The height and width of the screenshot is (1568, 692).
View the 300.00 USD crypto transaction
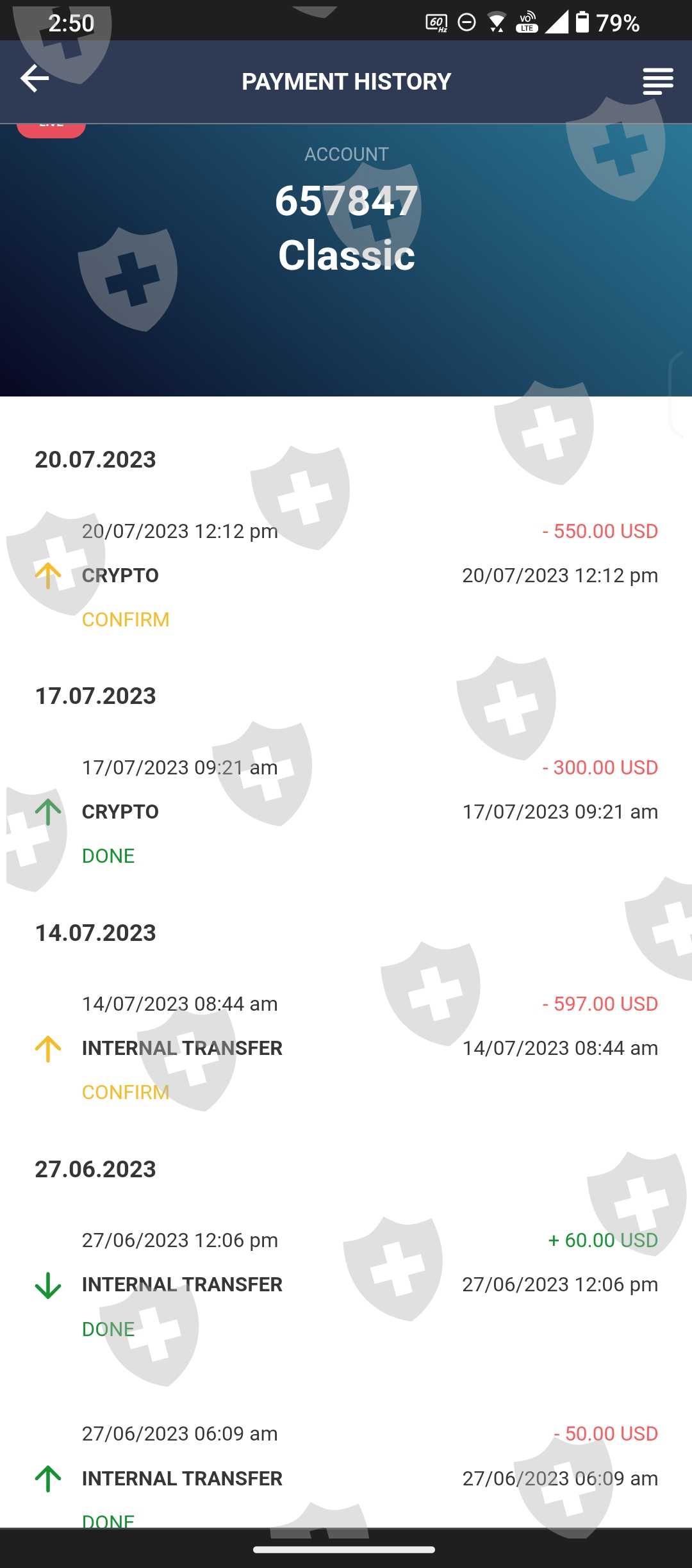tap(346, 812)
